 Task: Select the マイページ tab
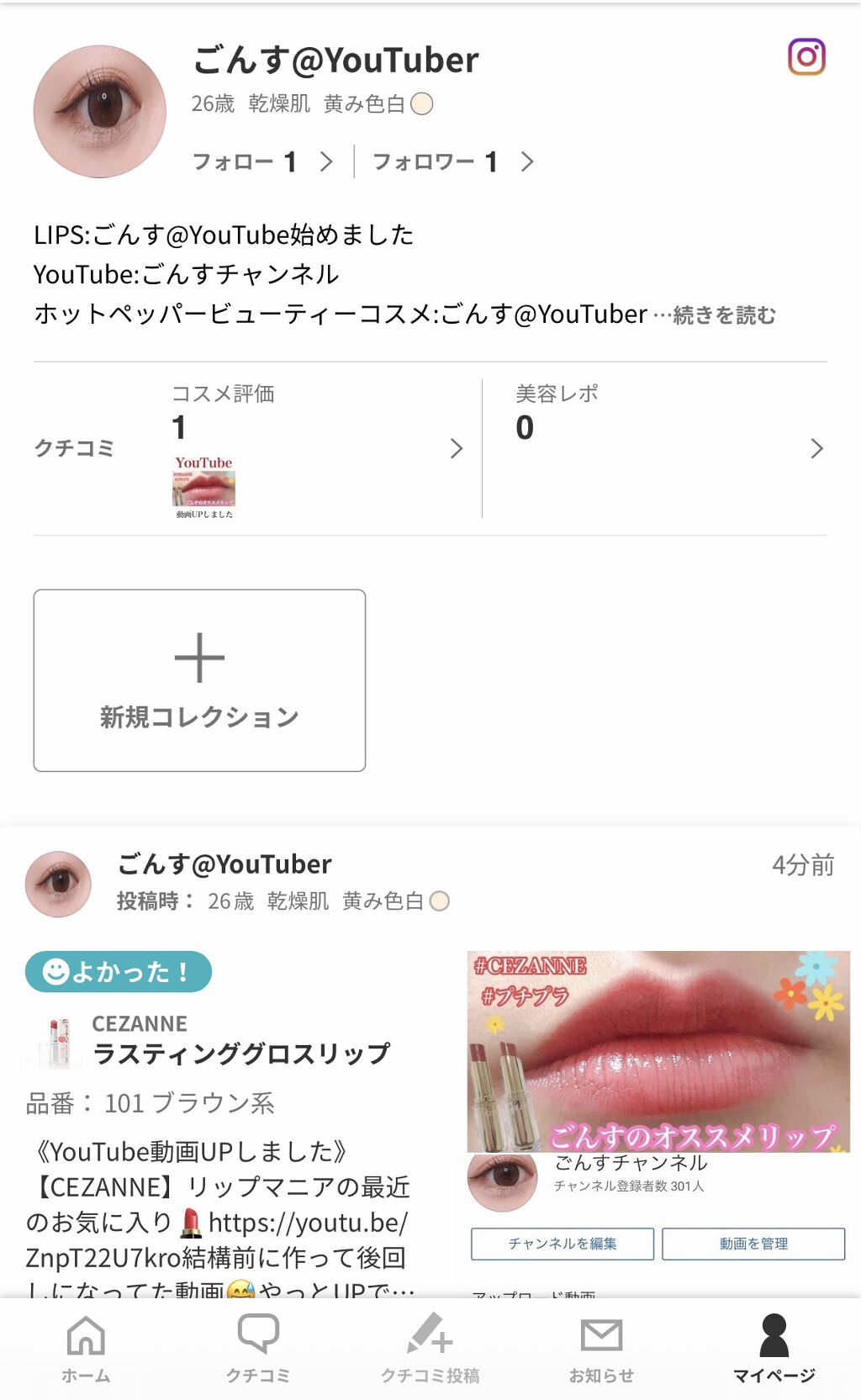tap(774, 1350)
